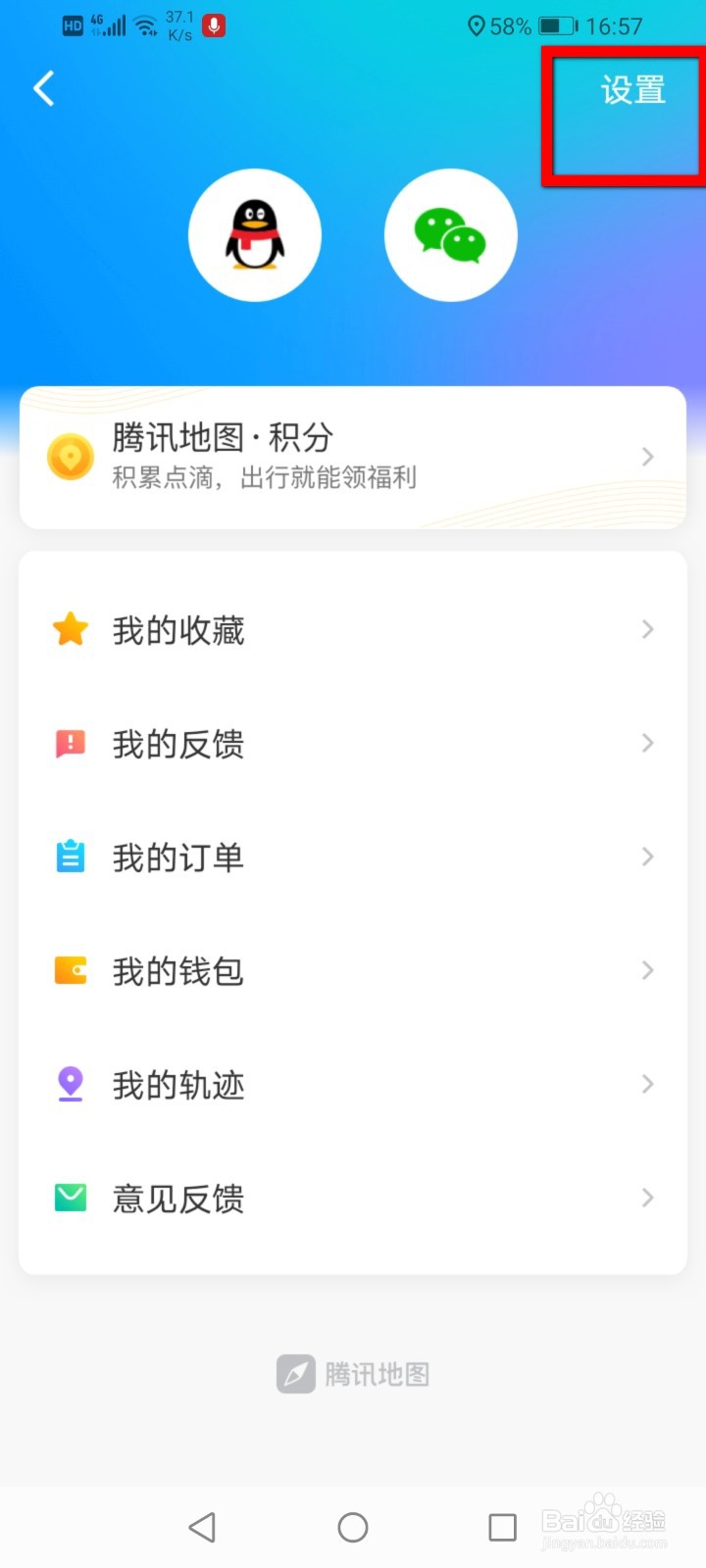Log in with the WeChat icon
The image size is (706, 1568).
451,235
